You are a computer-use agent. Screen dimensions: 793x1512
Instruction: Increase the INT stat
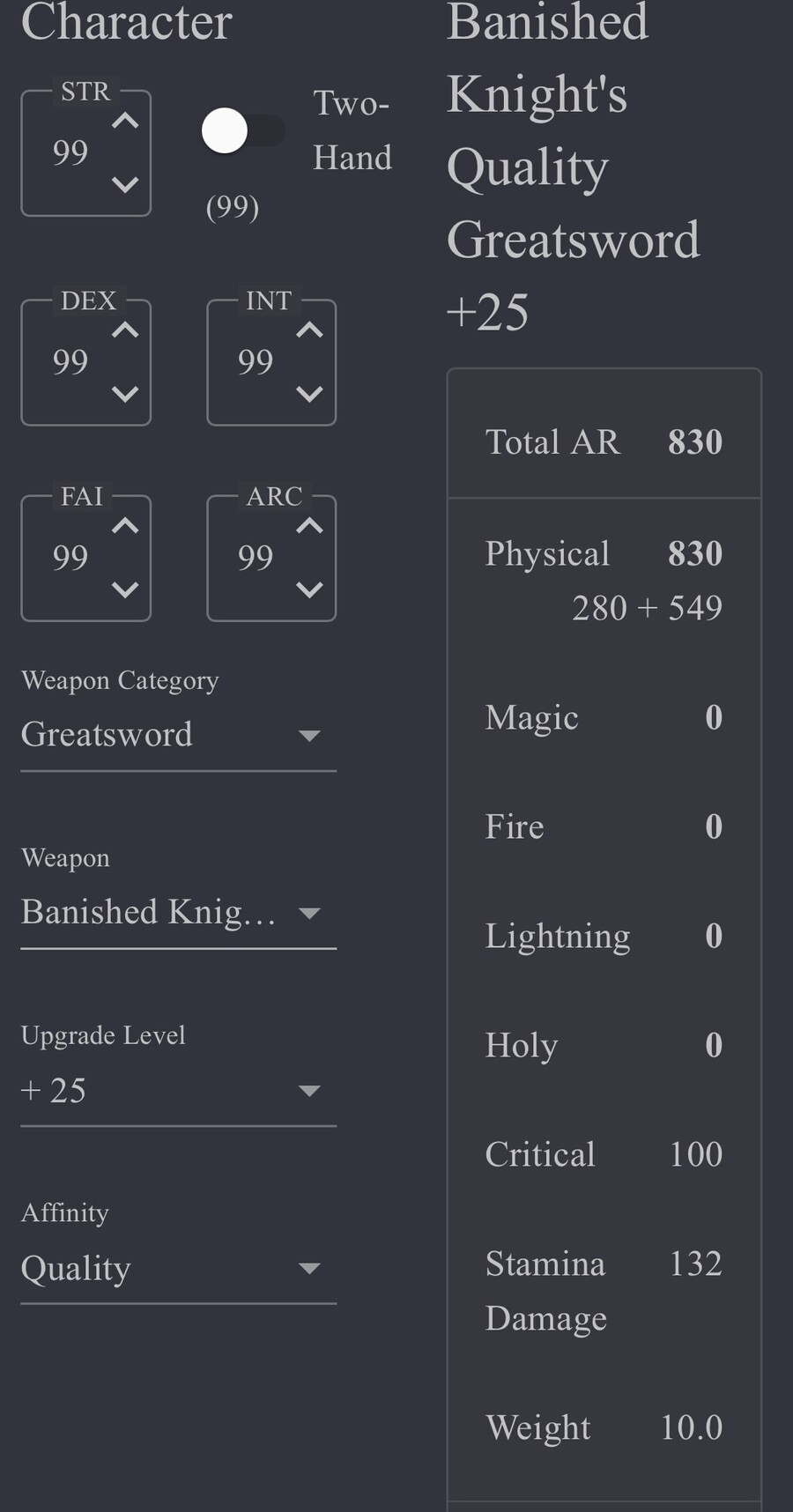coord(309,331)
